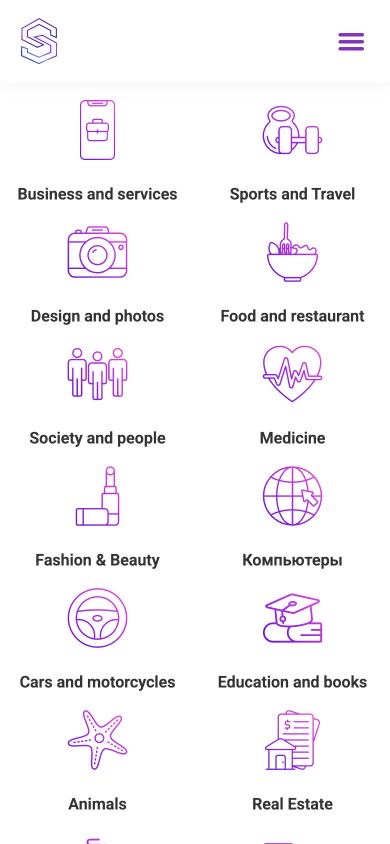Choose the Medicine category
The image size is (390, 844).
[x=292, y=395]
